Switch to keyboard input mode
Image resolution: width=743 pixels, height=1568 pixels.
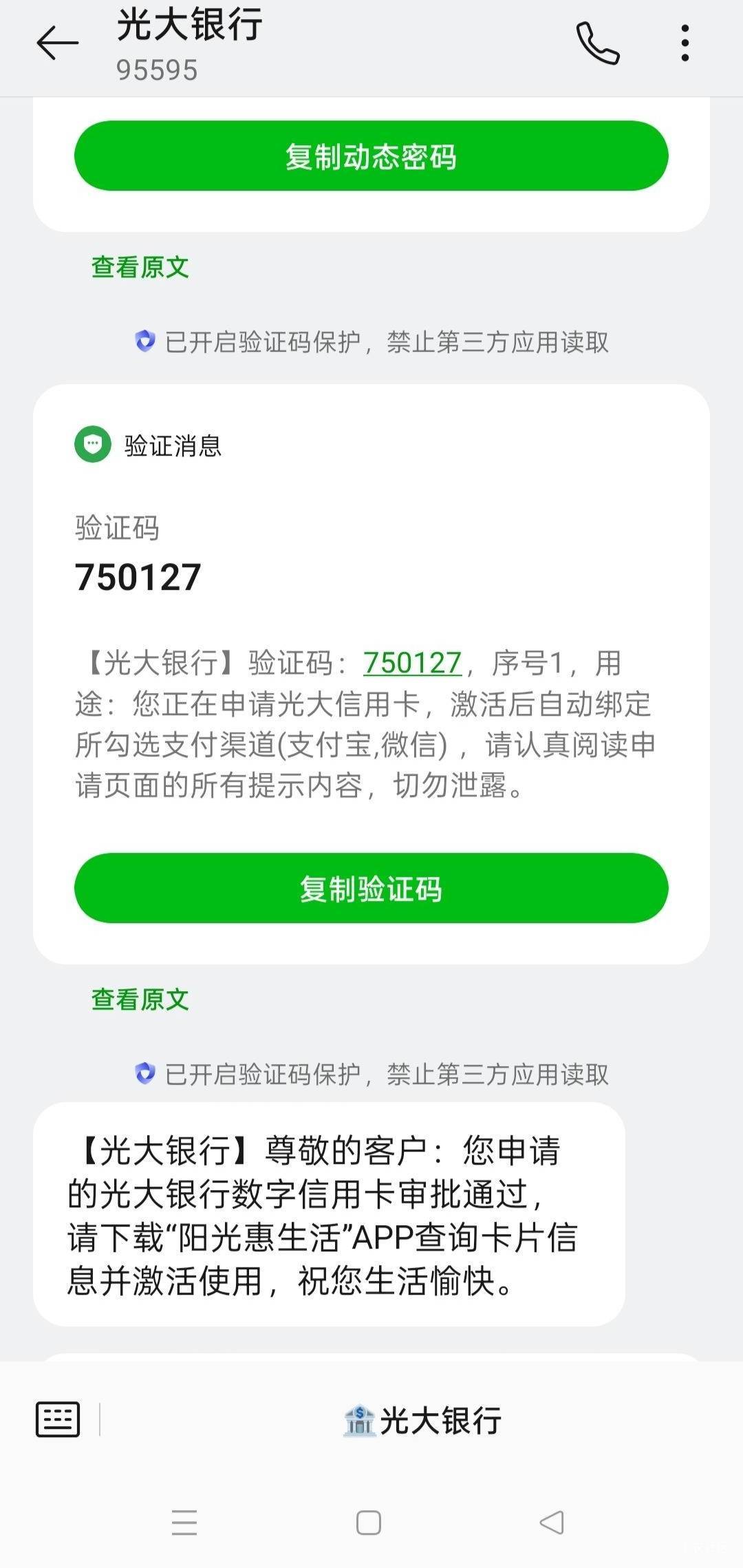pos(58,1419)
